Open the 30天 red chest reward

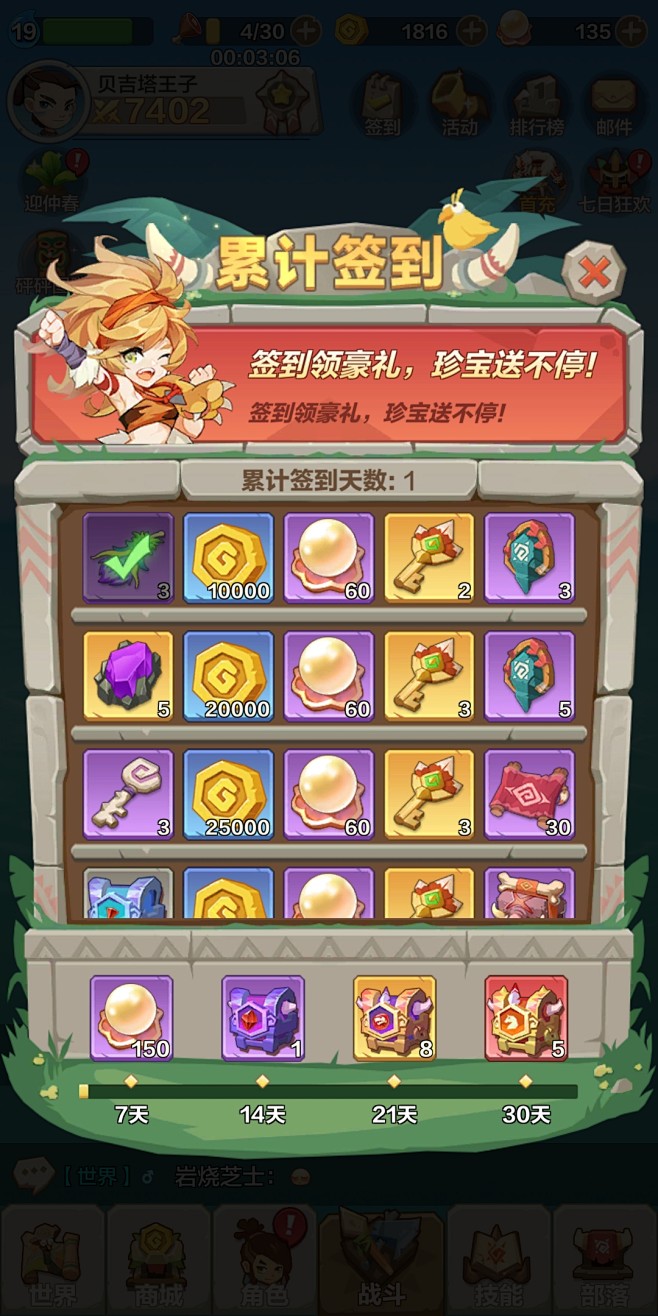tap(526, 1018)
